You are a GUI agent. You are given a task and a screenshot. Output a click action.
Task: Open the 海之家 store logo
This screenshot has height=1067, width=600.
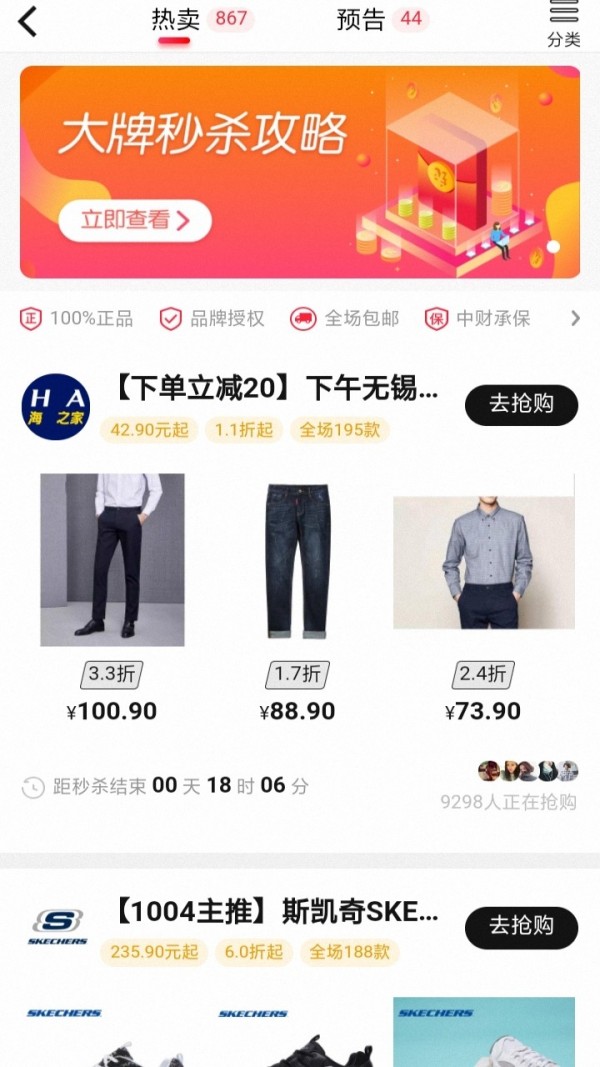click(x=56, y=407)
